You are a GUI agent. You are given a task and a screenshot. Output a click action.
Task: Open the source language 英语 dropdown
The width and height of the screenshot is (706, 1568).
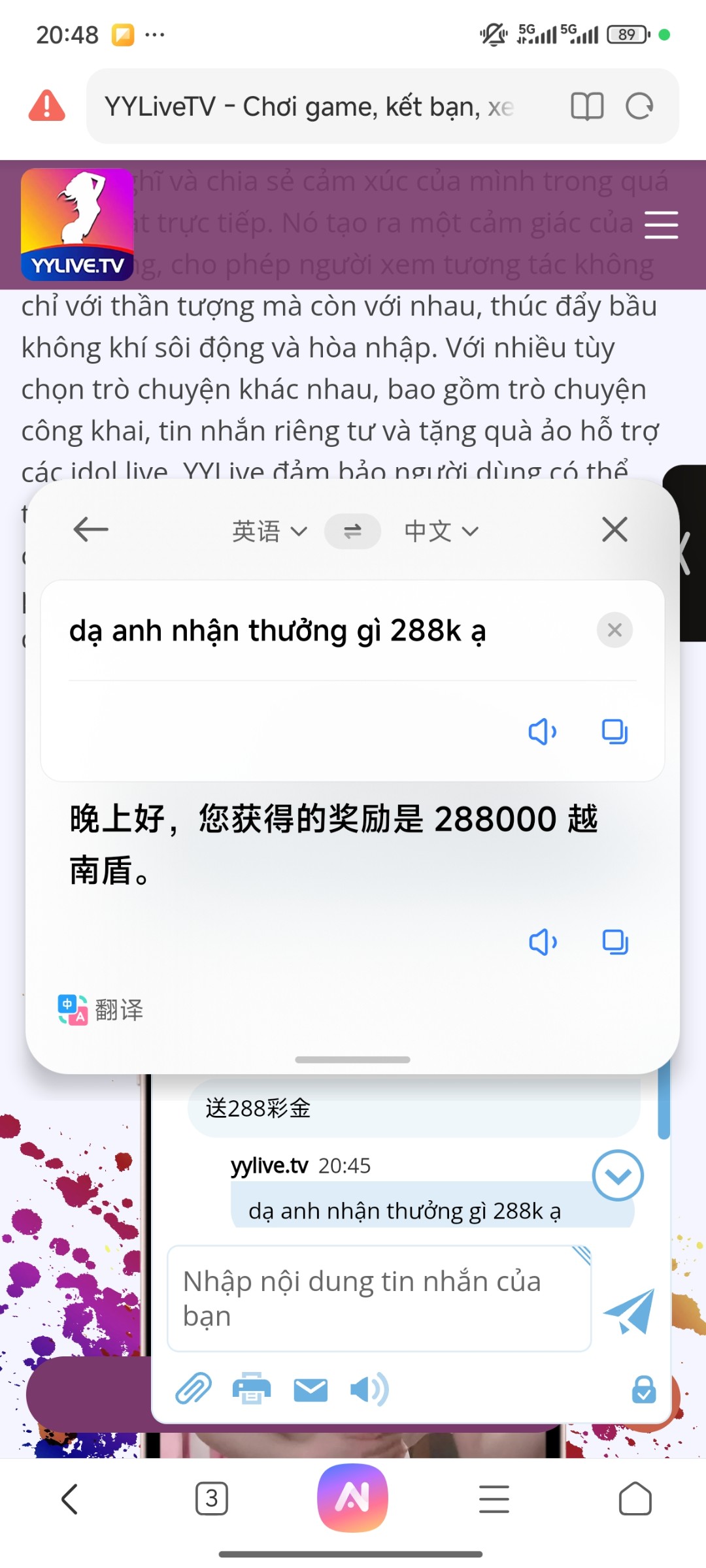pos(269,531)
